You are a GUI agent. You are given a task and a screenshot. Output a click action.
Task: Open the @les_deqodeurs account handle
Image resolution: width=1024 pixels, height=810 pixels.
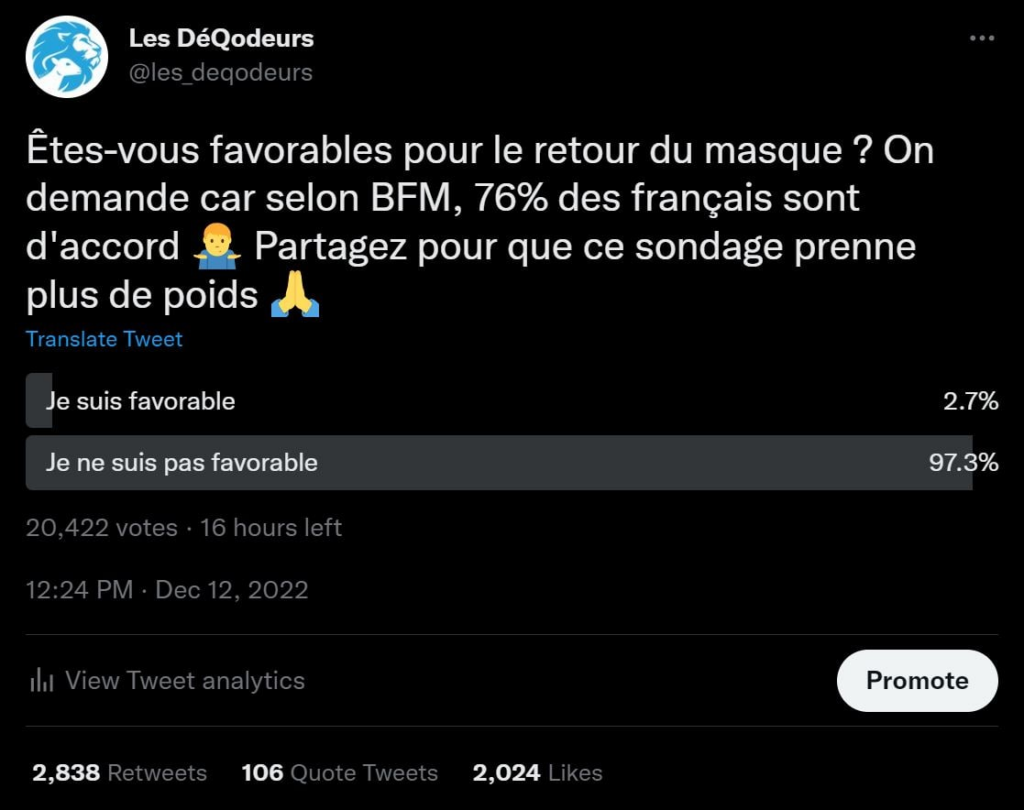pyautogui.click(x=220, y=72)
